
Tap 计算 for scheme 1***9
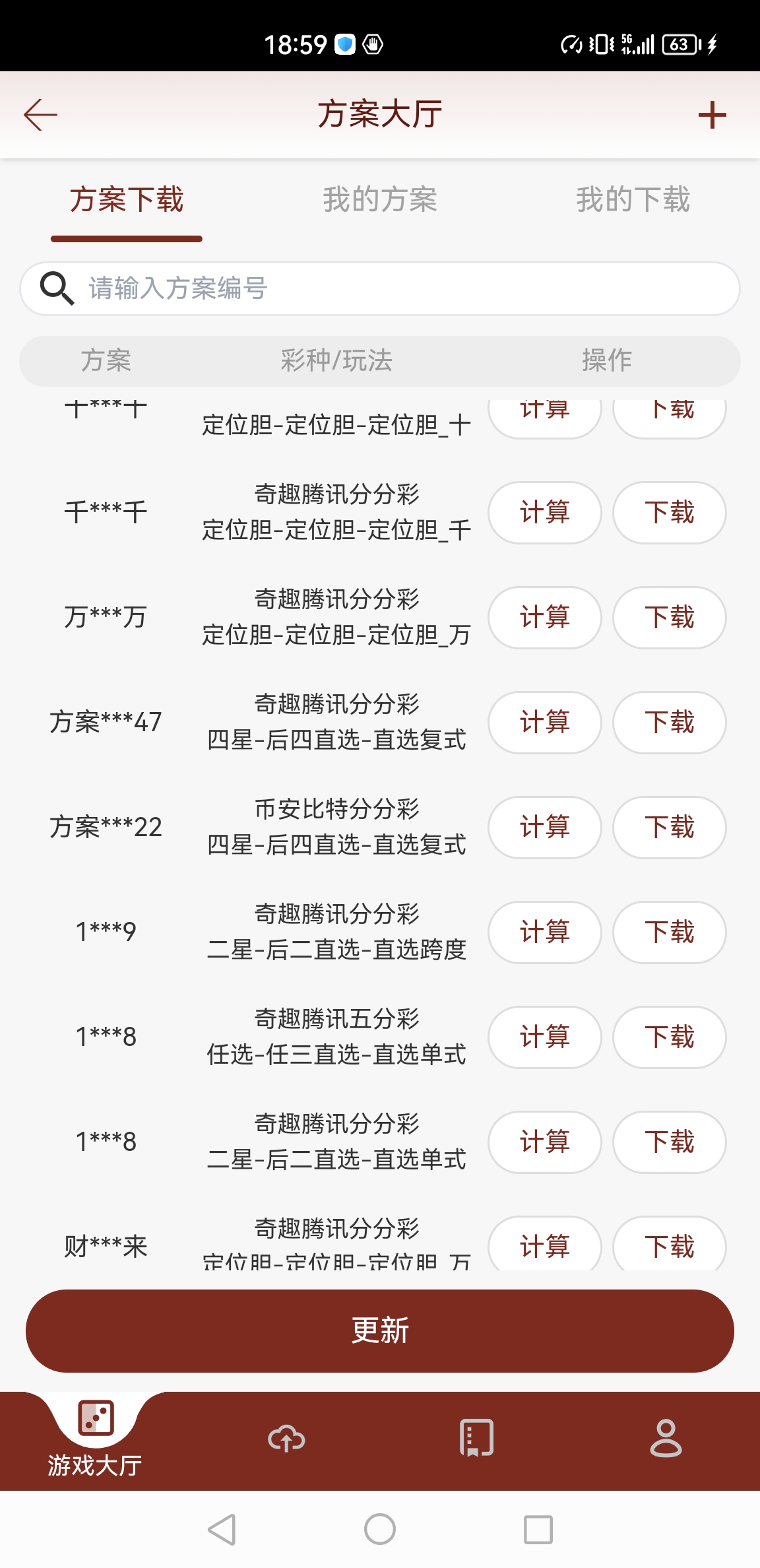545,932
